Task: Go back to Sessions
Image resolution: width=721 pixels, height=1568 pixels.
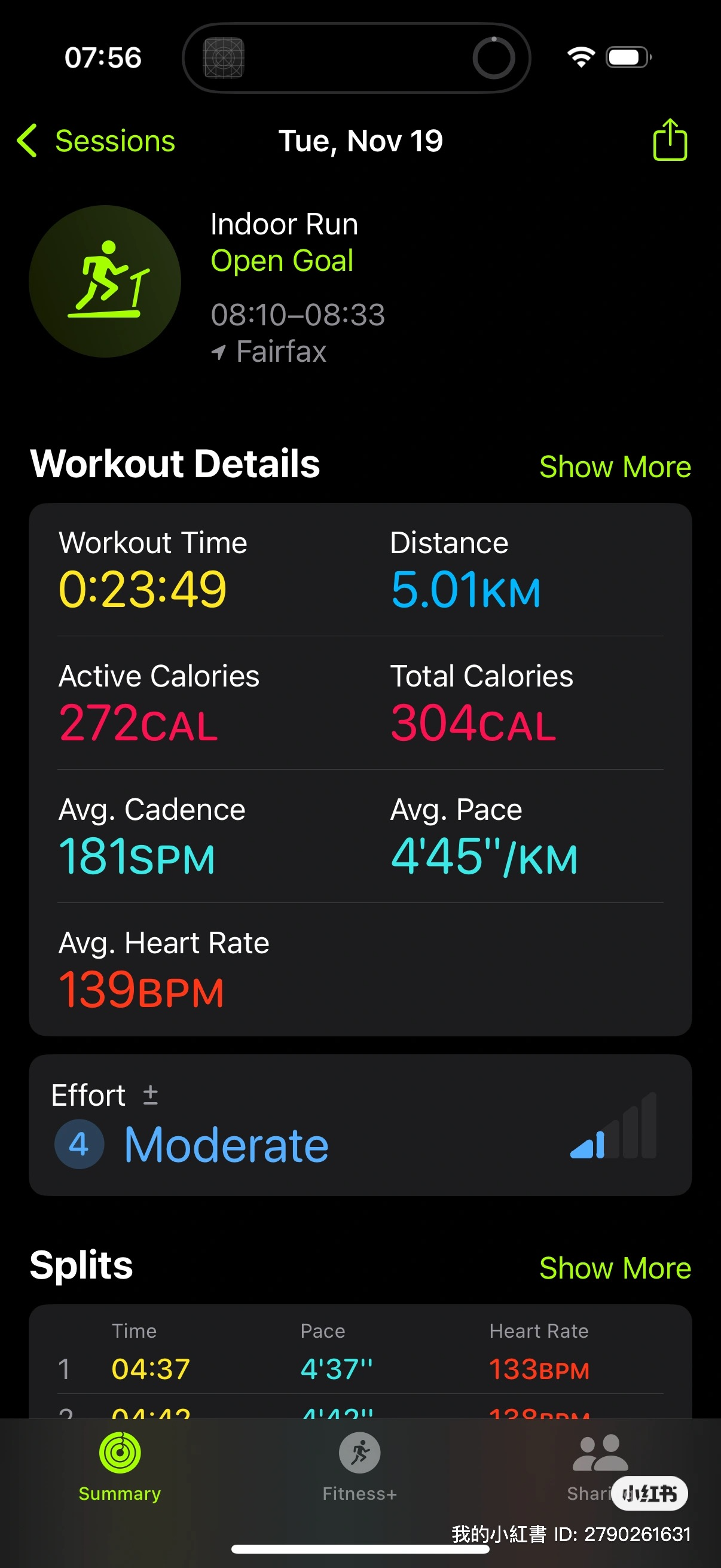Action: (x=96, y=141)
